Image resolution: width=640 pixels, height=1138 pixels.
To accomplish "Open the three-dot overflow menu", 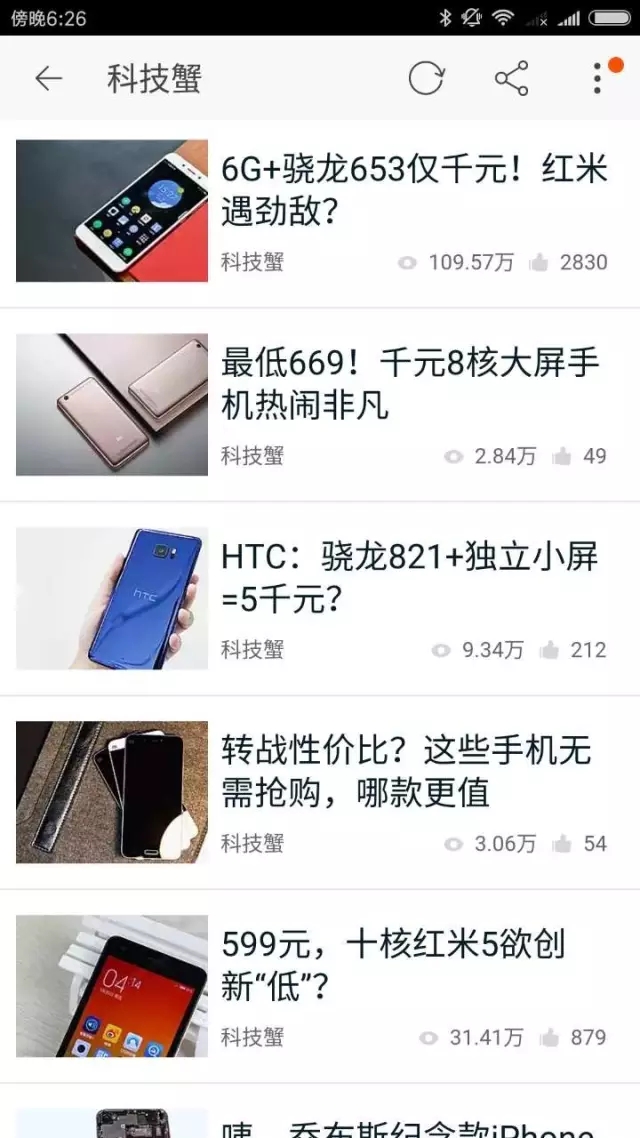I will point(597,78).
